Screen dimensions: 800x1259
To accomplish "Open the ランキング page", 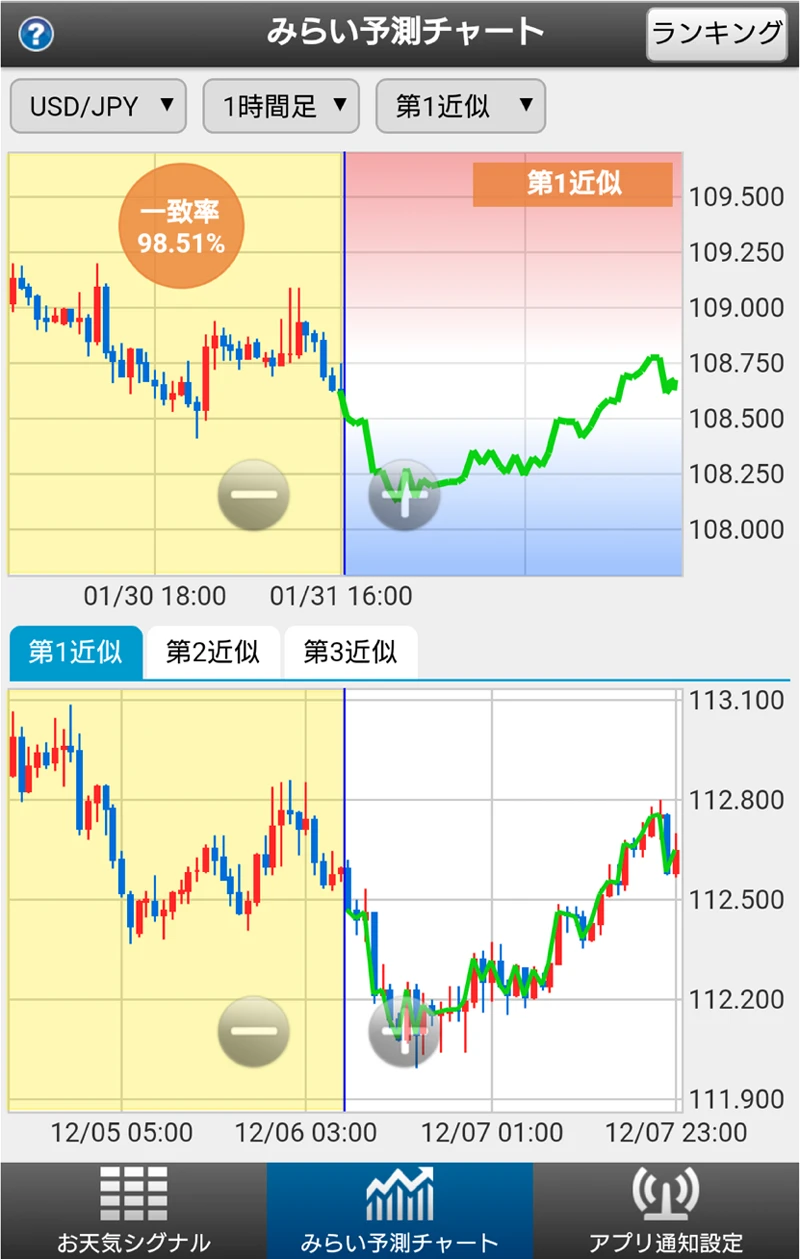I will click(x=716, y=34).
